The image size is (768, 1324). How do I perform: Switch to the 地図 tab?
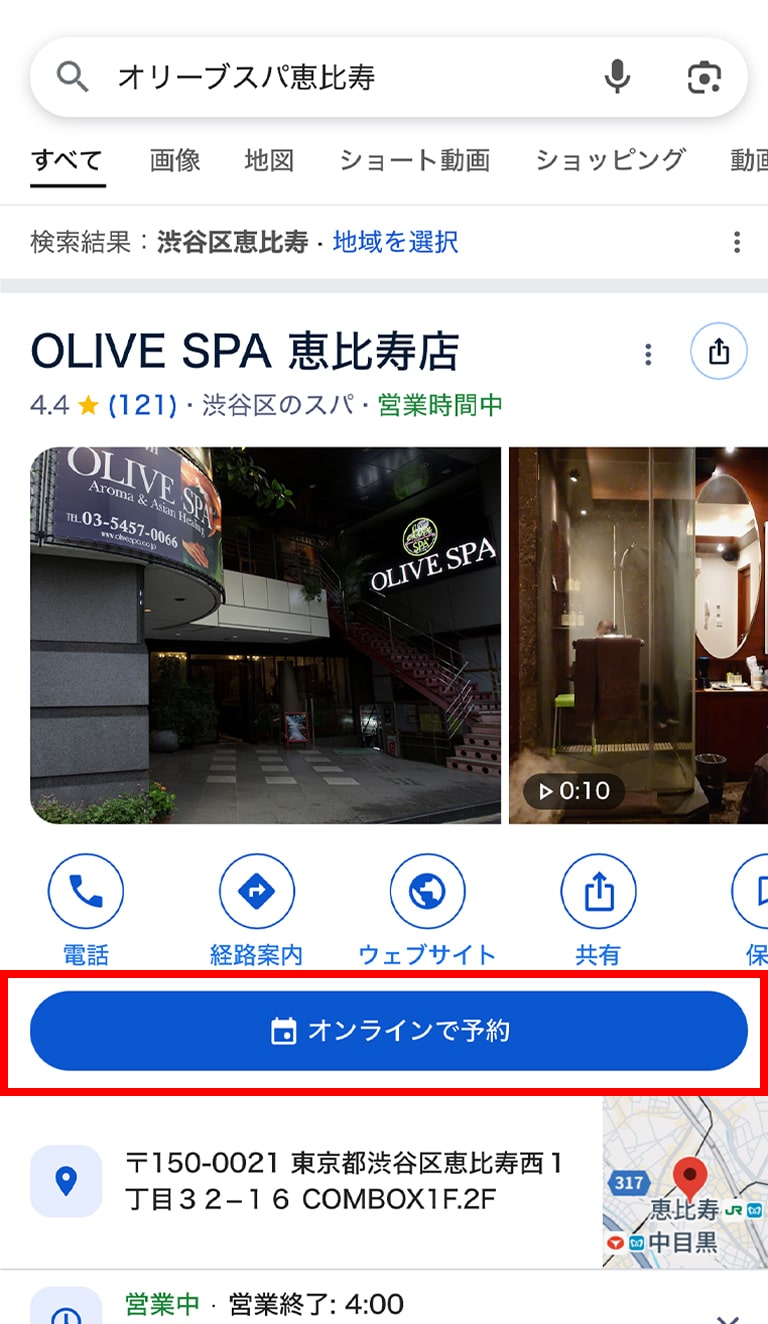tap(269, 160)
